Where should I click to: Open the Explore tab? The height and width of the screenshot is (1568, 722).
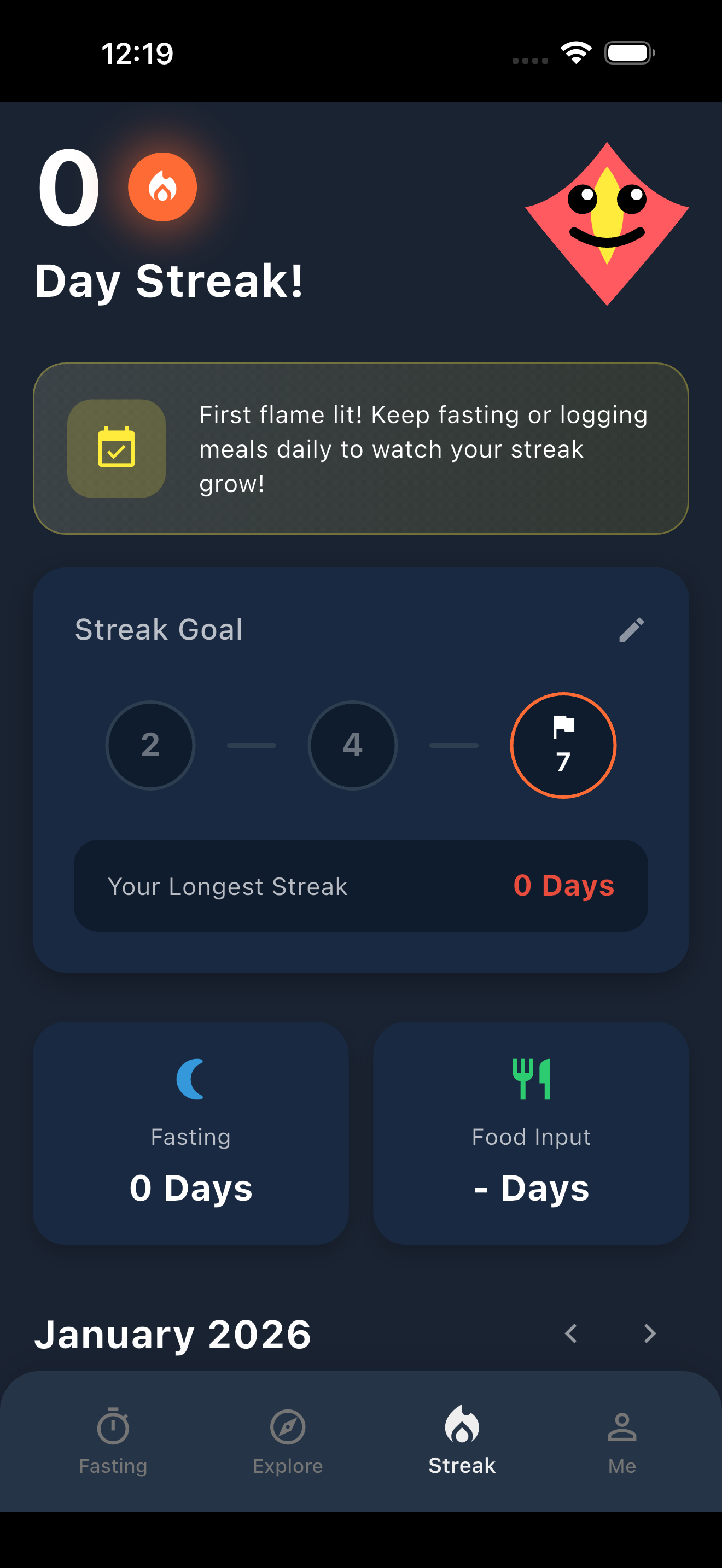click(287, 1440)
